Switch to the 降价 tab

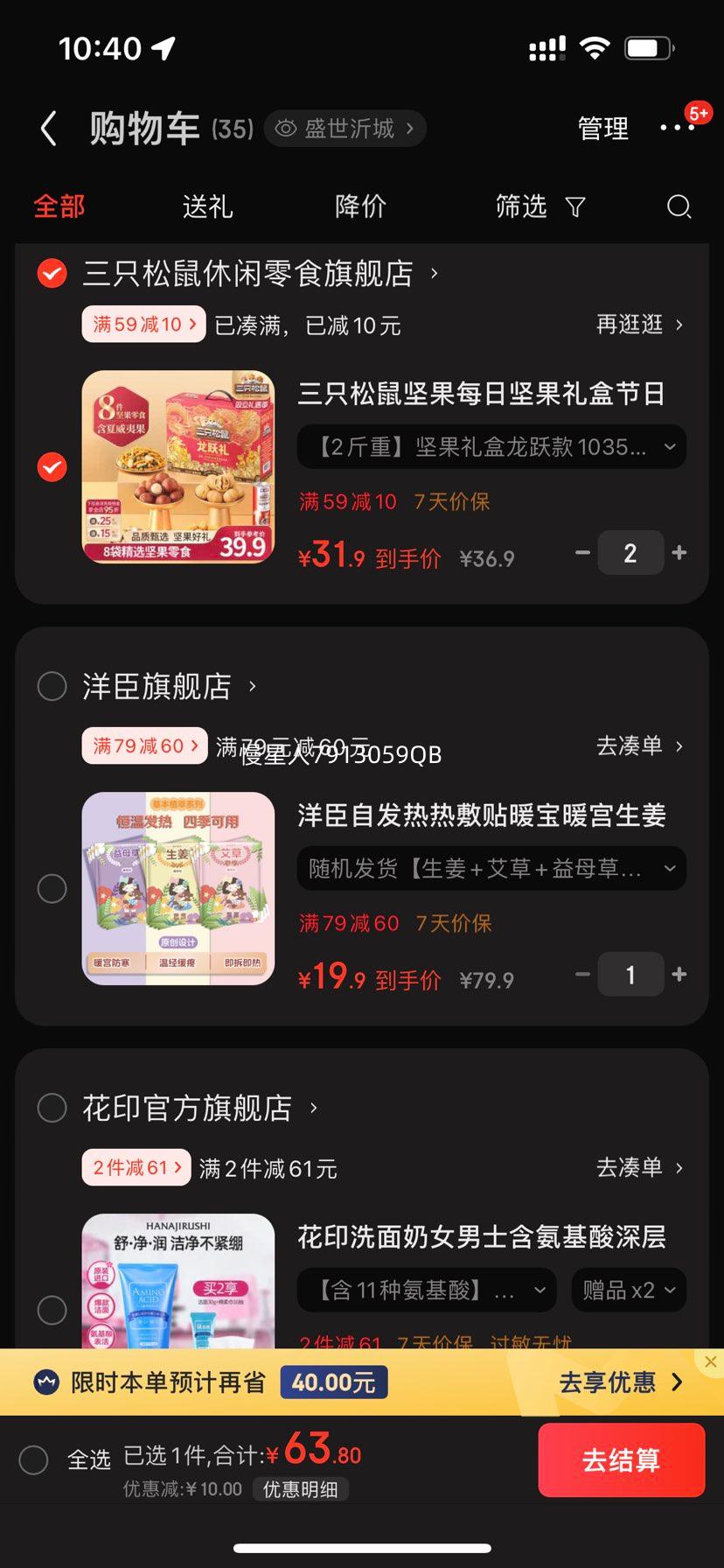coord(360,206)
